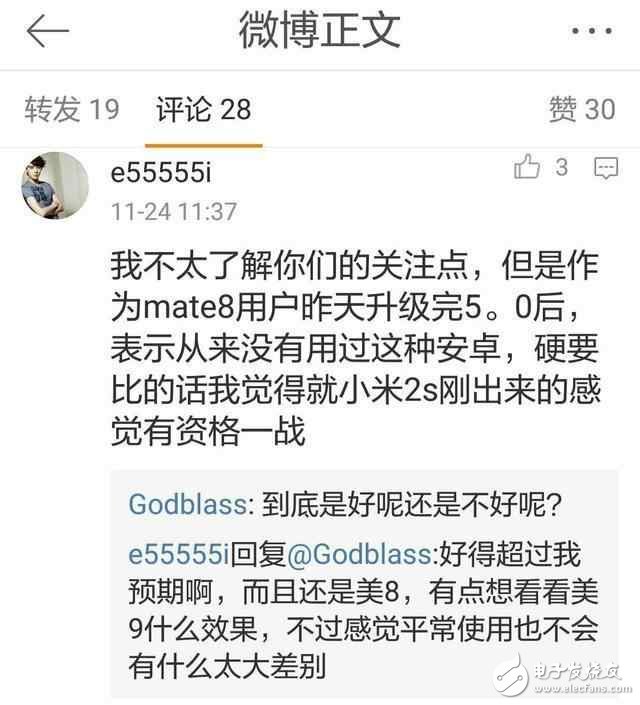Open e55555i's profile avatar
The image size is (640, 705).
56,185
